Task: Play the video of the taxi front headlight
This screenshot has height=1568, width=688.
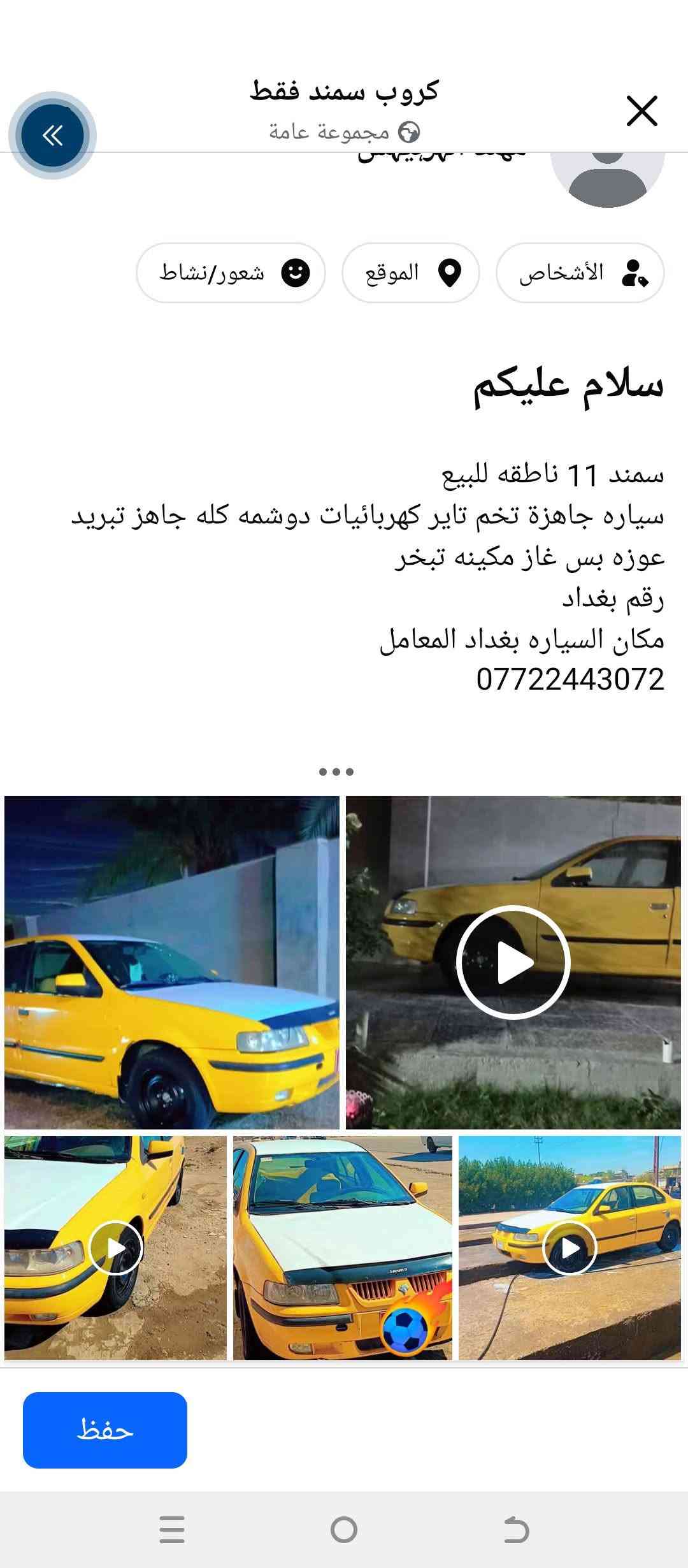Action: (x=115, y=1247)
